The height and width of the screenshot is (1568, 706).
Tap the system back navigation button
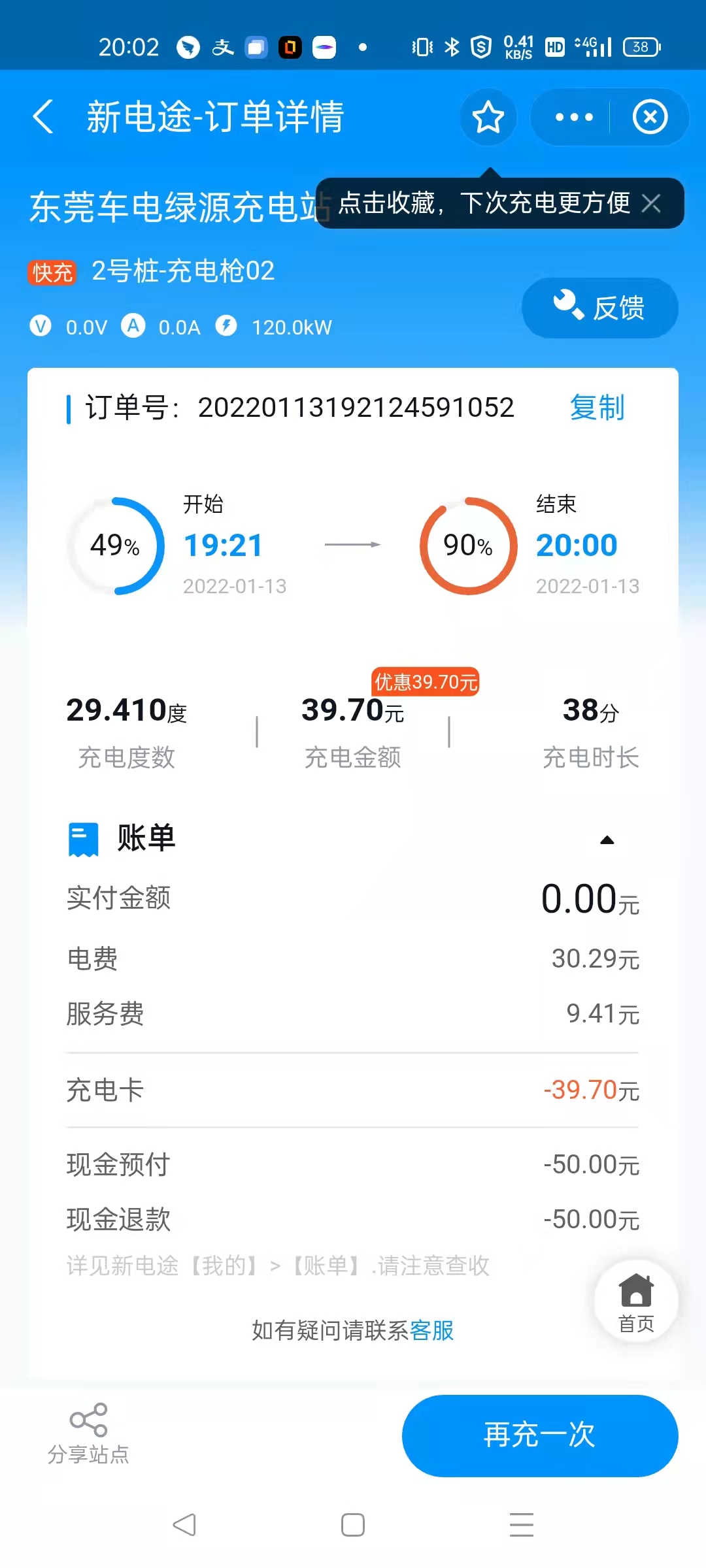(184, 1525)
